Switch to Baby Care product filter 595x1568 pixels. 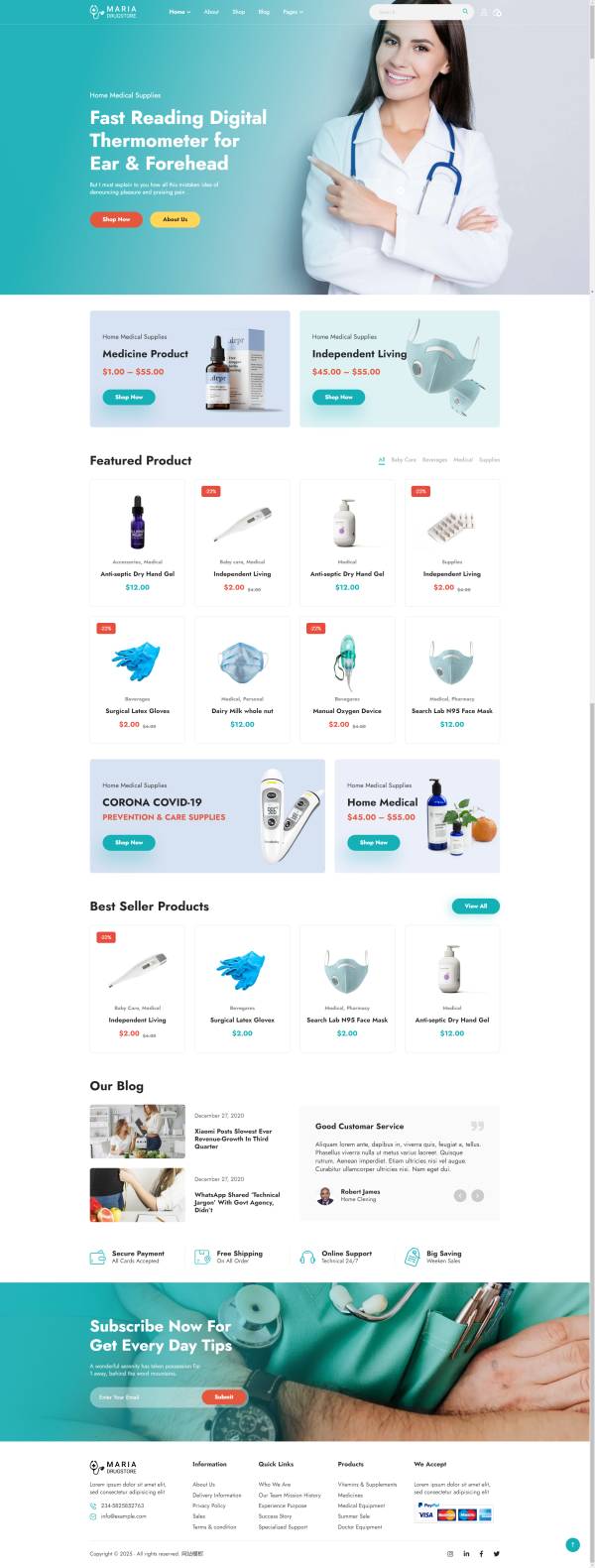pos(404,460)
